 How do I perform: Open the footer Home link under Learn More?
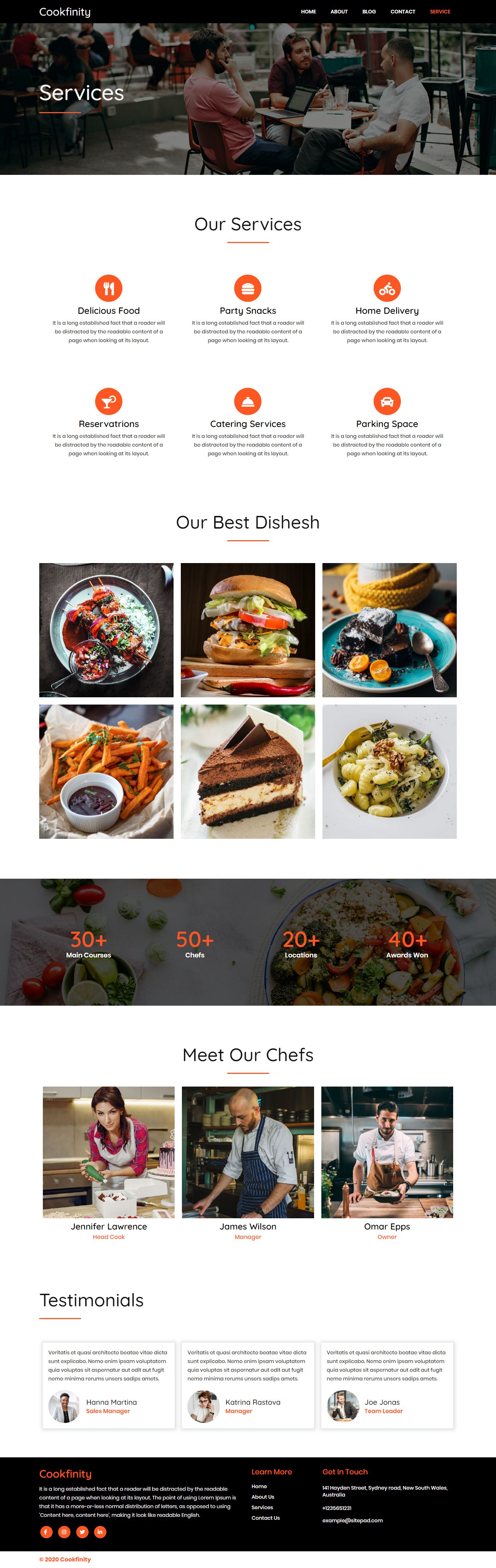(259, 1486)
